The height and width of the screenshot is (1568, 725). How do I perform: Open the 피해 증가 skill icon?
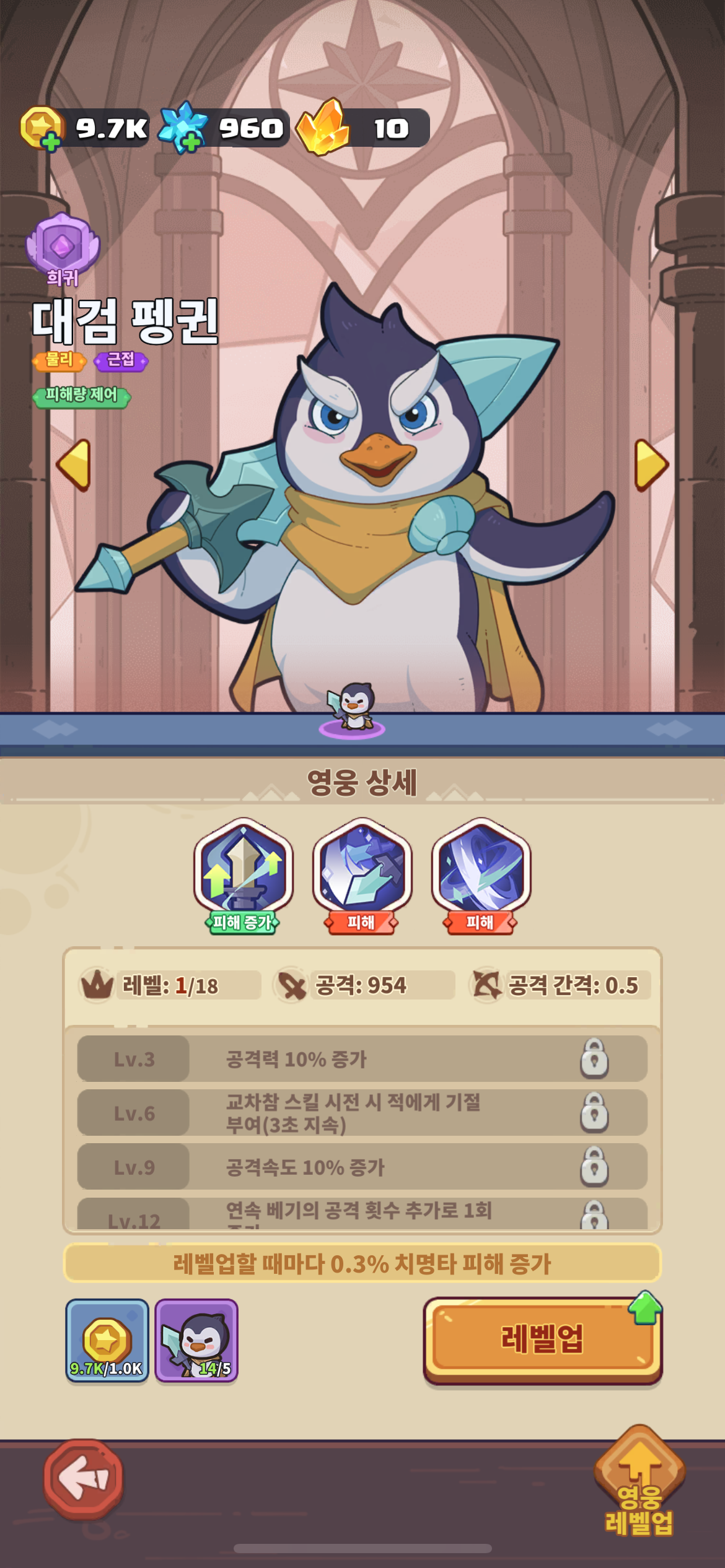[243, 873]
